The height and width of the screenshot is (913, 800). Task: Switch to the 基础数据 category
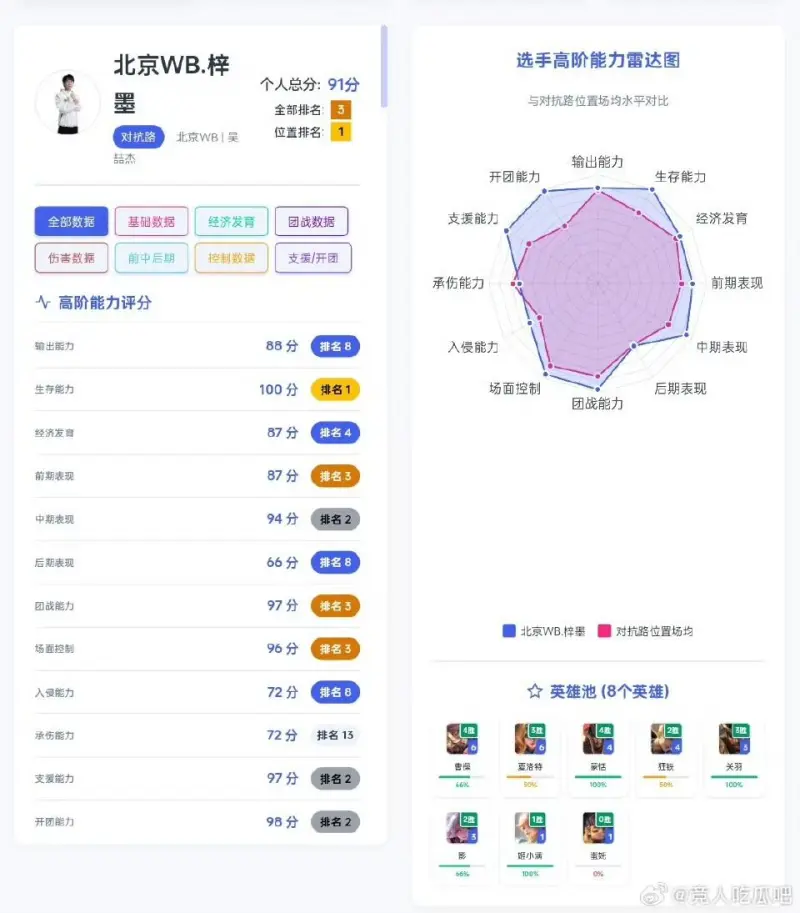pos(151,221)
